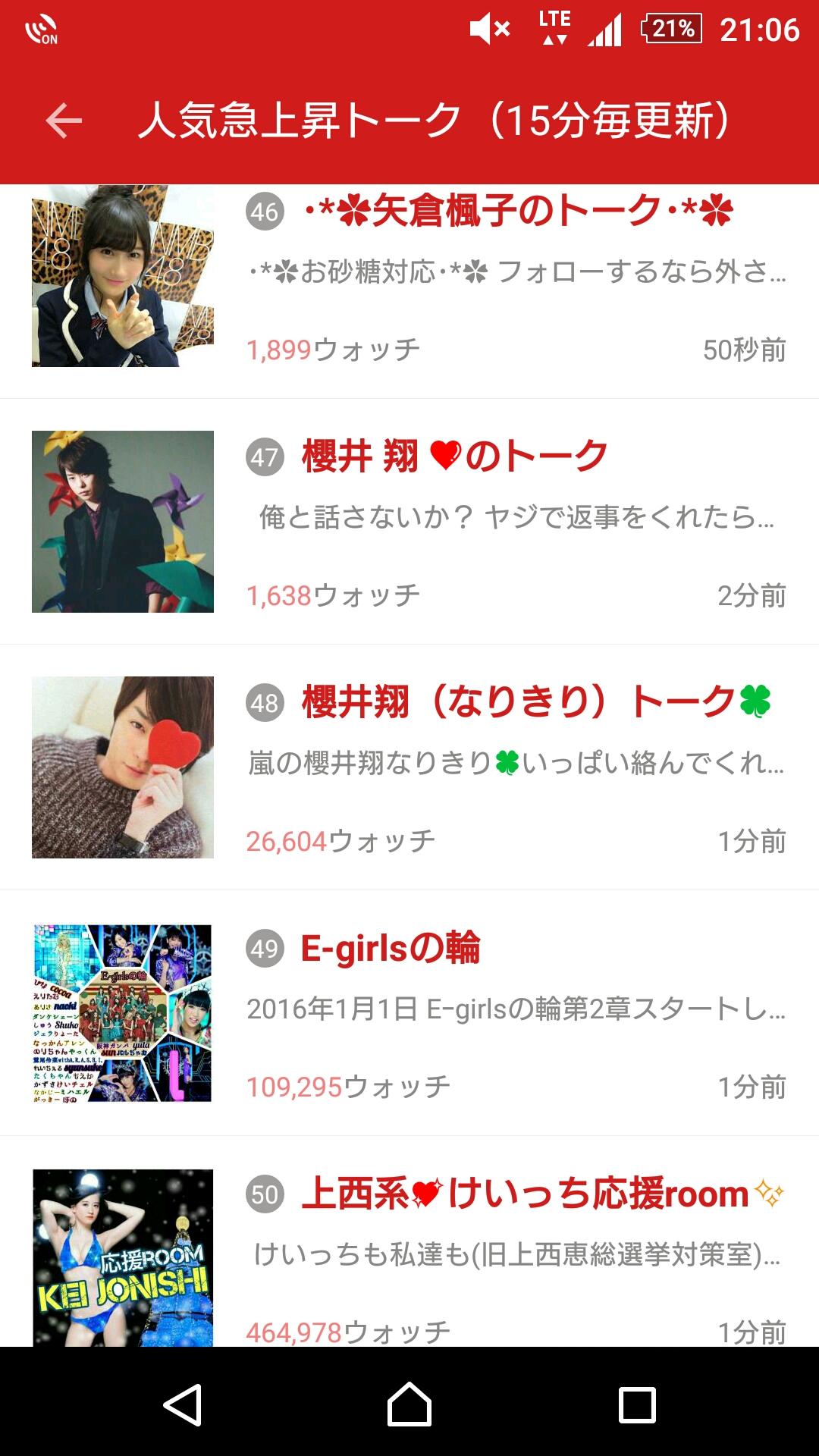Tap the Android home button

[x=409, y=1404]
